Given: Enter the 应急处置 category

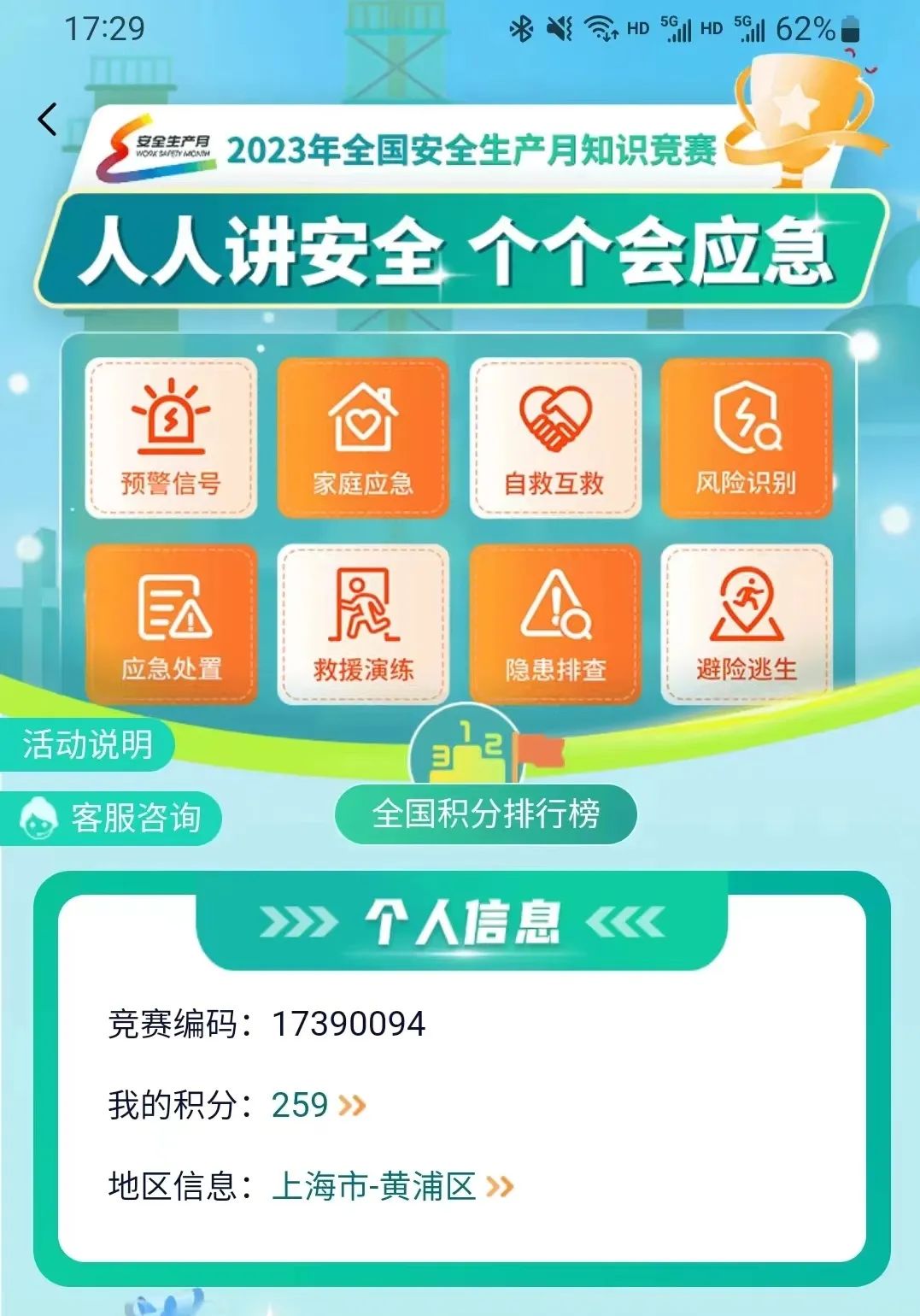Looking at the screenshot, I should 171,624.
